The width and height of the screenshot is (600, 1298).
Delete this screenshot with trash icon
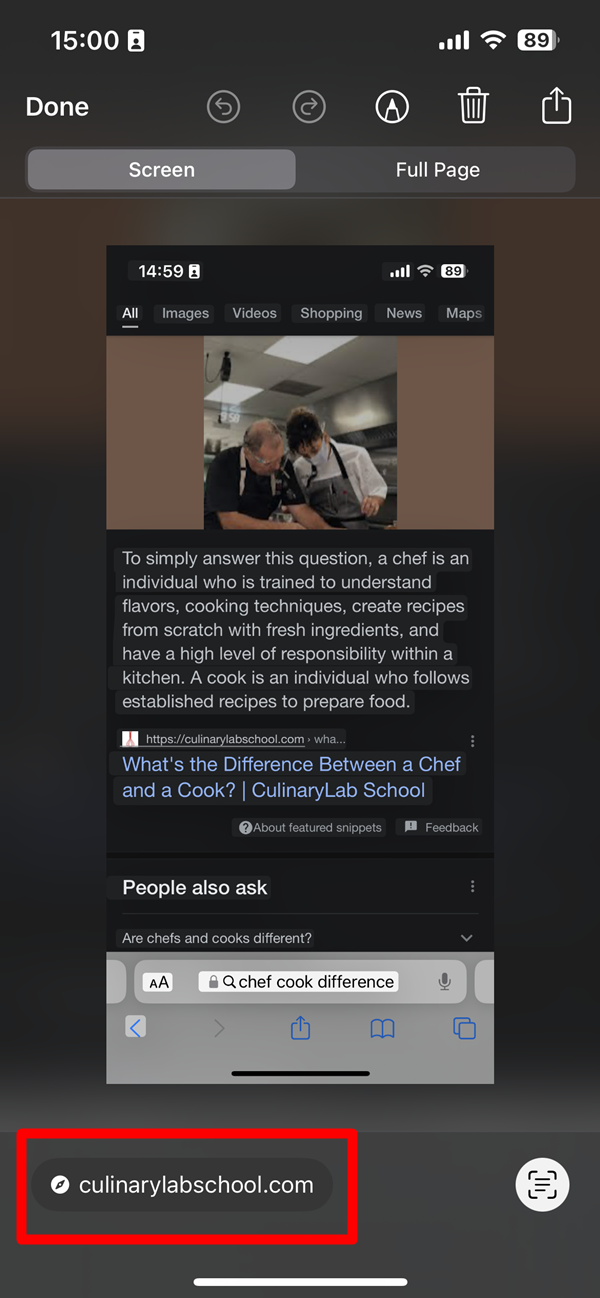tap(473, 106)
